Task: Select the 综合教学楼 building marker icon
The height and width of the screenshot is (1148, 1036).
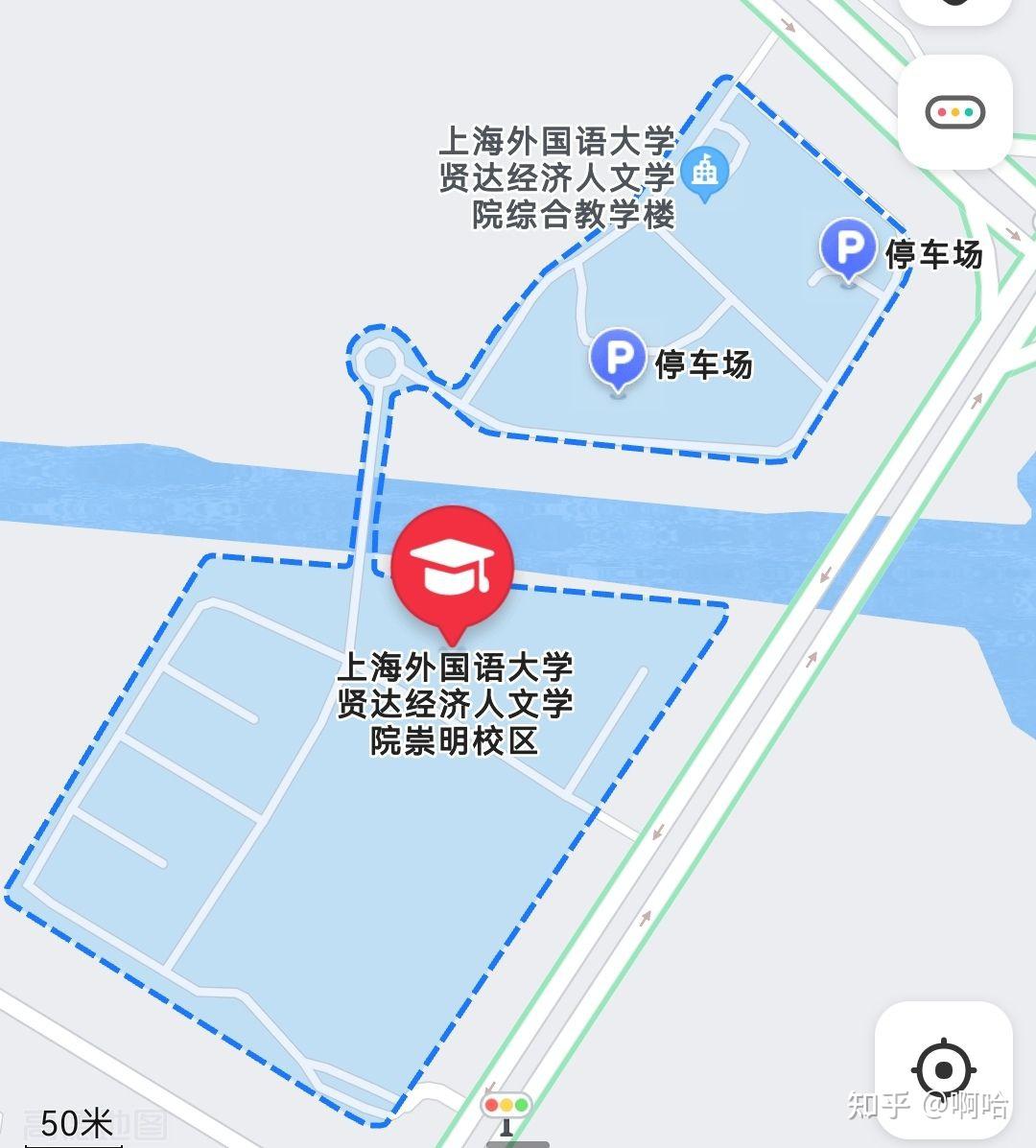Action: pyautogui.click(x=706, y=171)
